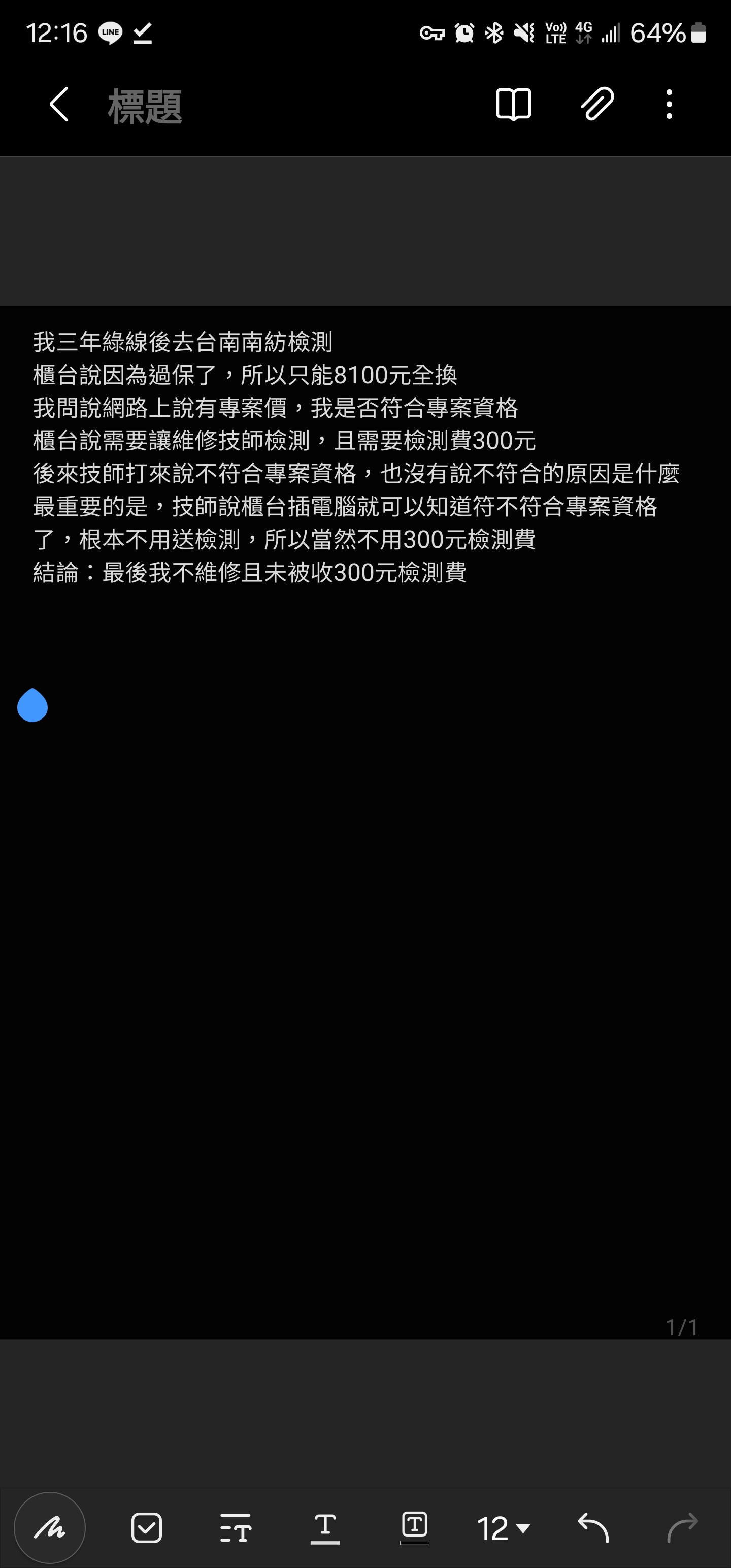This screenshot has width=731, height=1568.
Task: Open the font size 12 dropdown
Action: click(504, 1528)
